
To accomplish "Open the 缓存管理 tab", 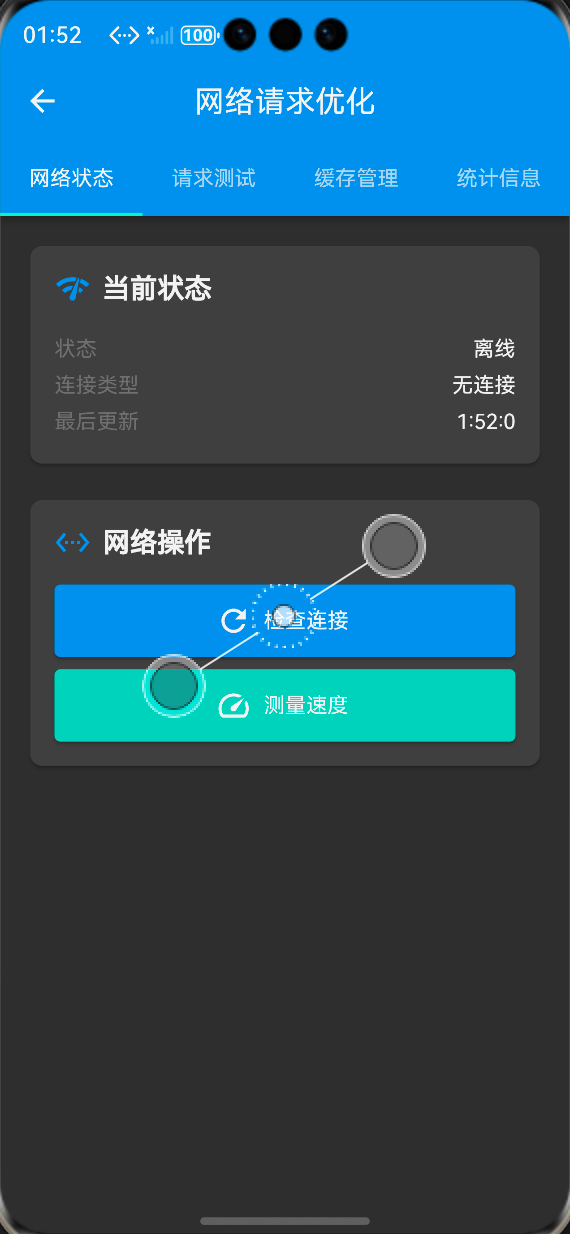I will pyautogui.click(x=356, y=179).
